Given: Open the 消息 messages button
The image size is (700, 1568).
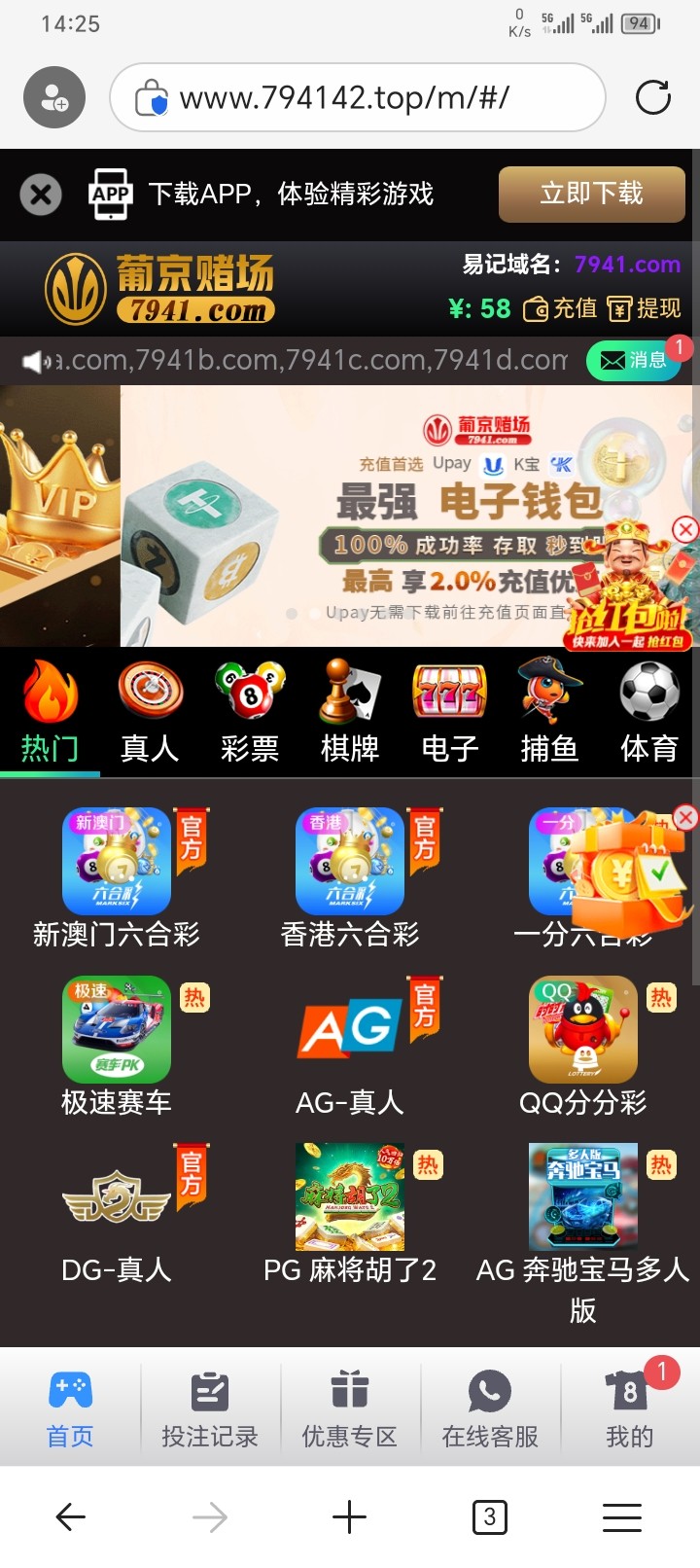Looking at the screenshot, I should (633, 361).
